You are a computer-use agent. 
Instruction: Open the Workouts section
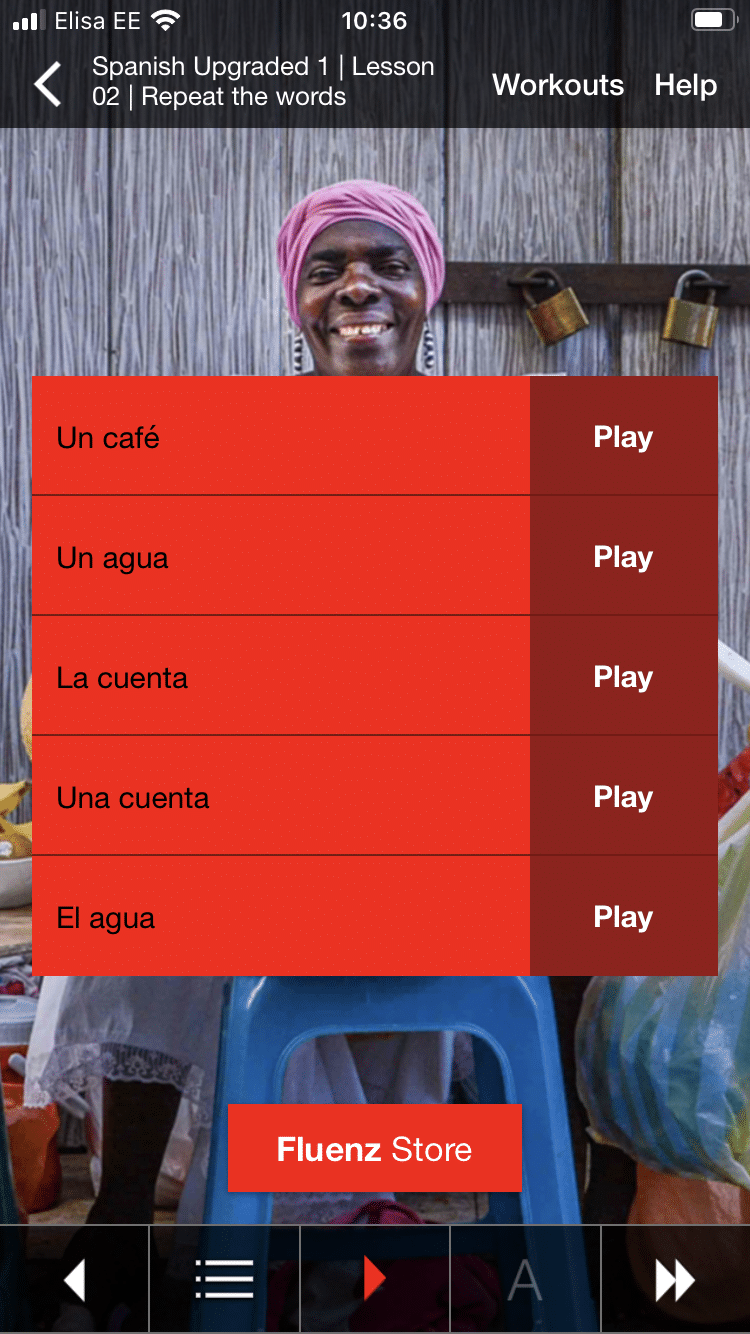click(558, 85)
